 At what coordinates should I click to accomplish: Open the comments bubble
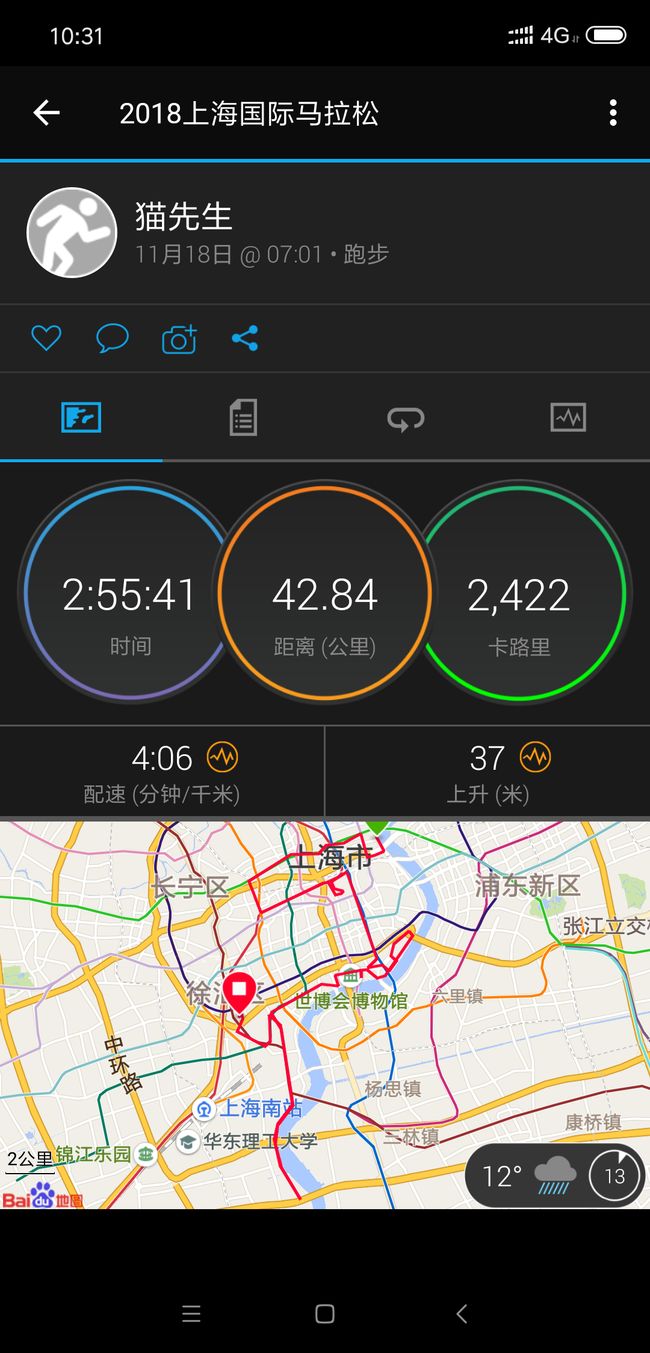tap(112, 338)
